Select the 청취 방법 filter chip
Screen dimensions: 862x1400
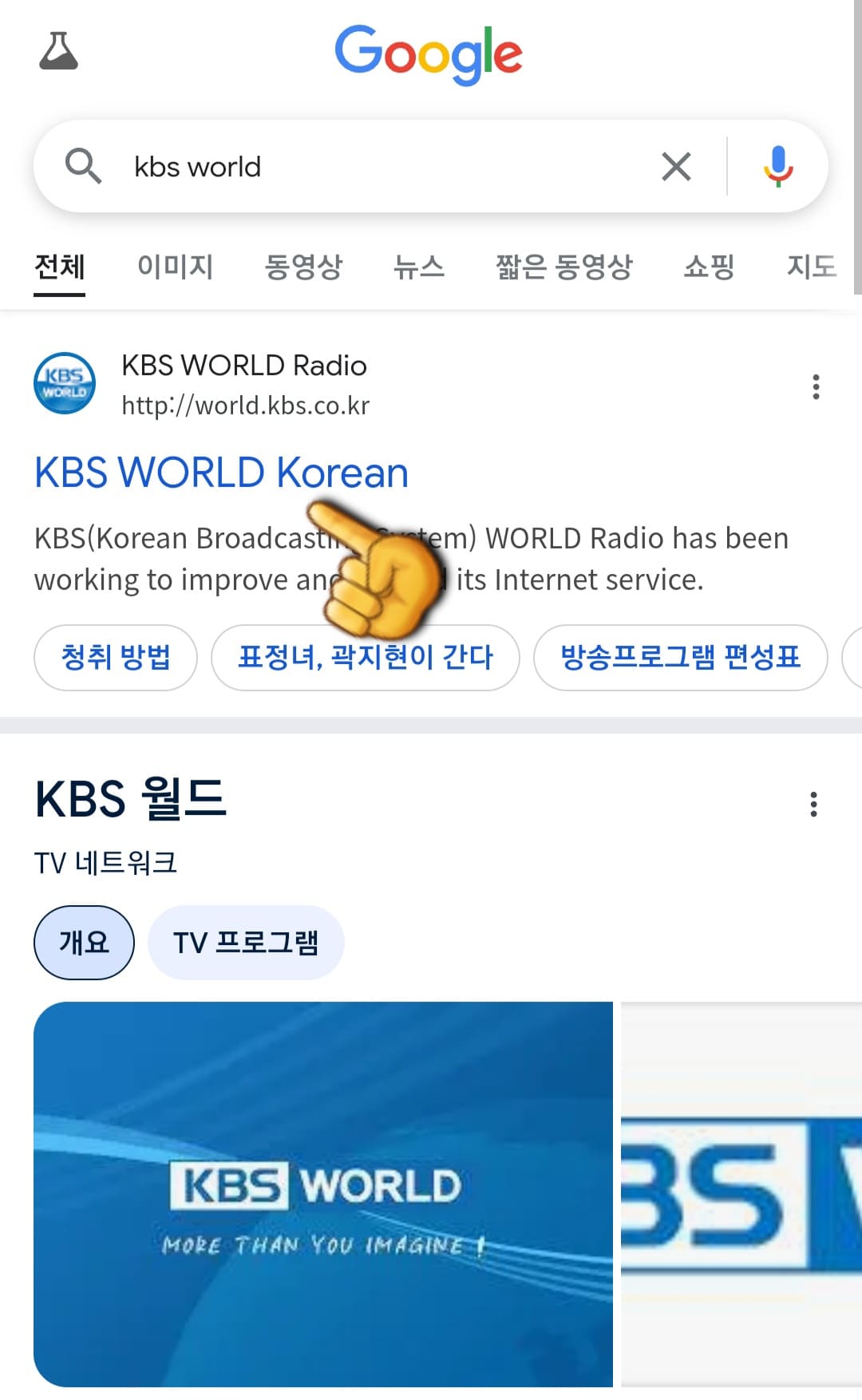coord(115,657)
